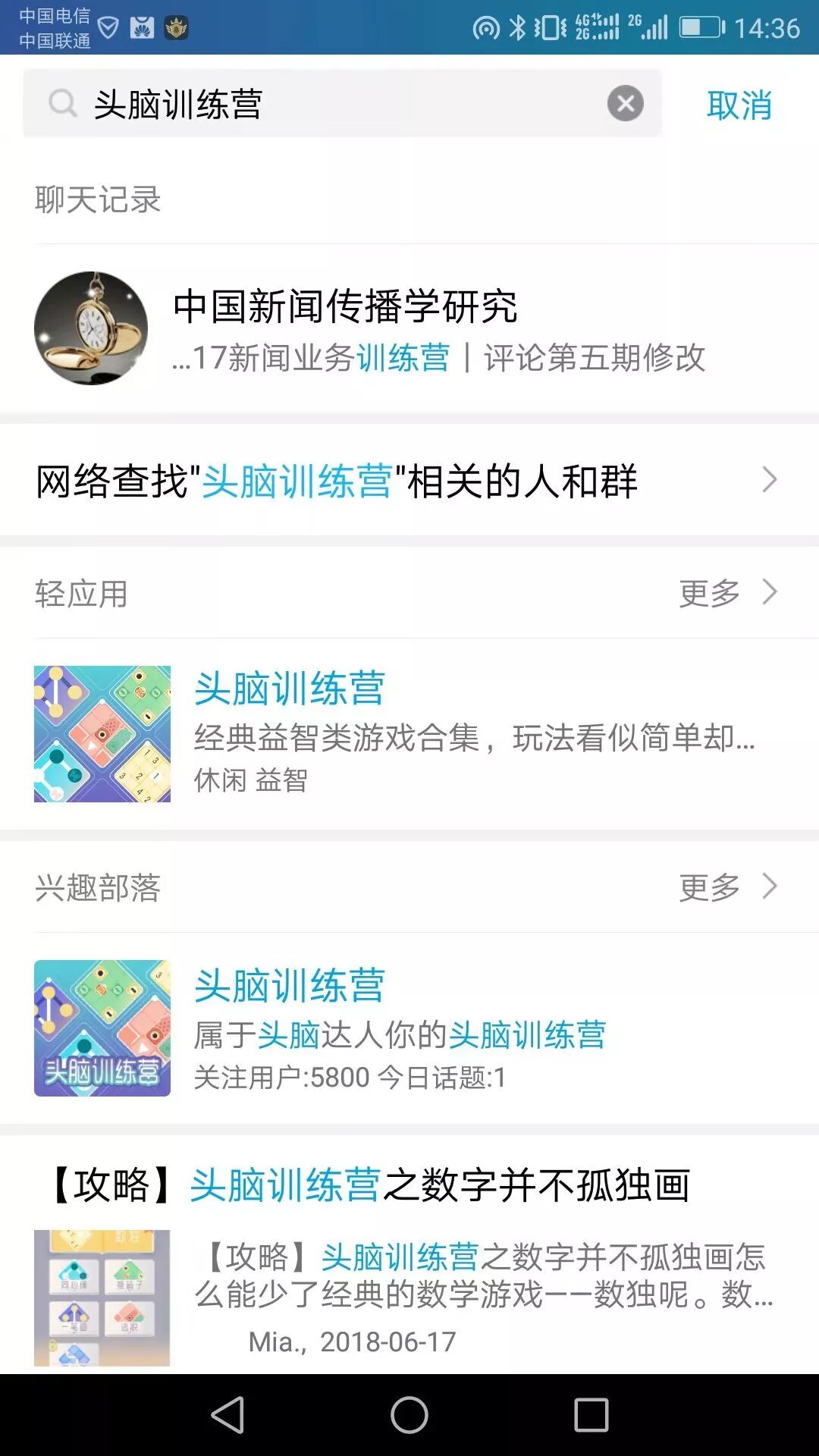Cancel the search with 取消
This screenshot has height=1456, width=819.
click(x=739, y=105)
